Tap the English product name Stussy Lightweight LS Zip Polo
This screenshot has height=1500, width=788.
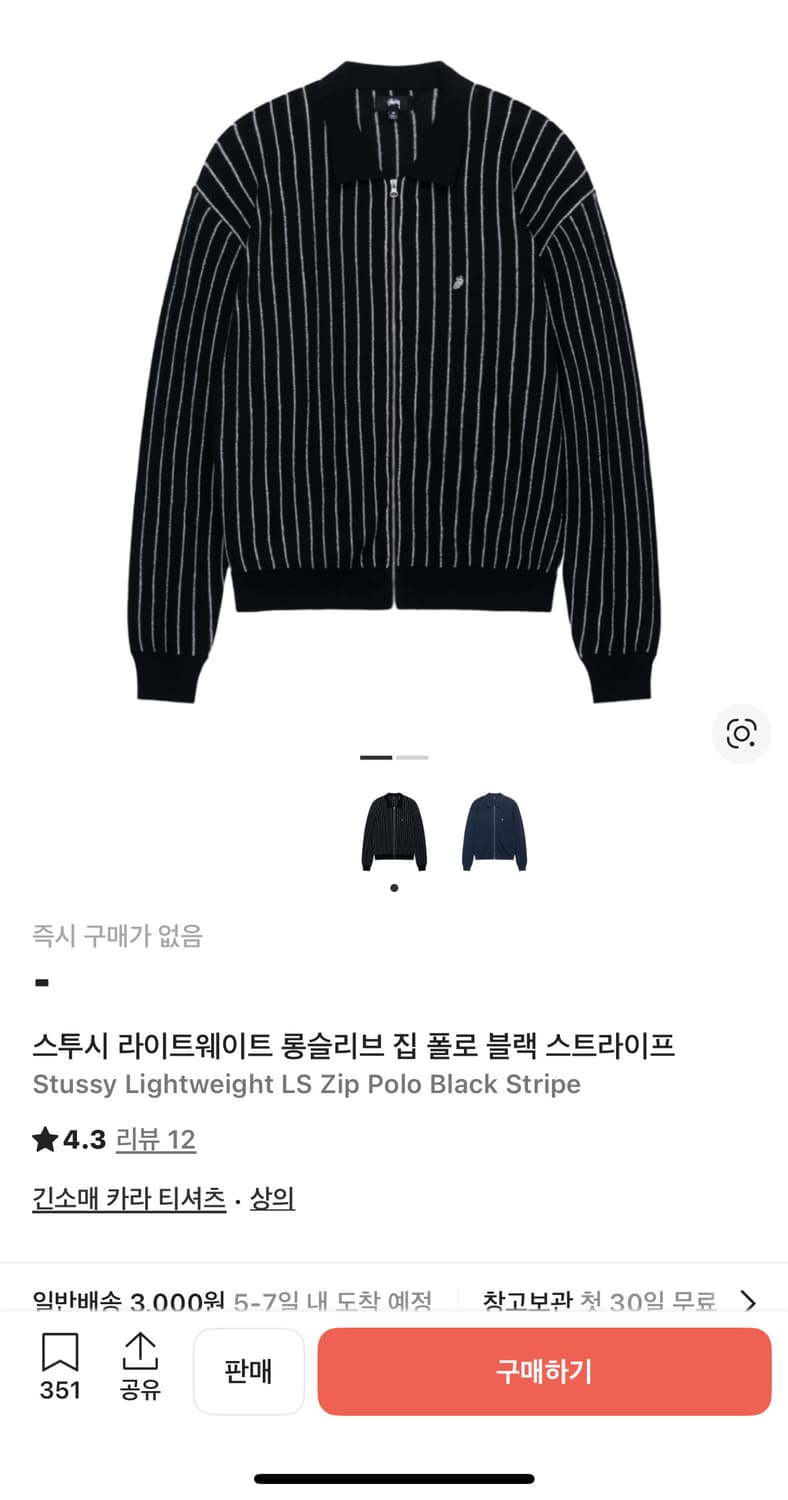[x=305, y=1084]
